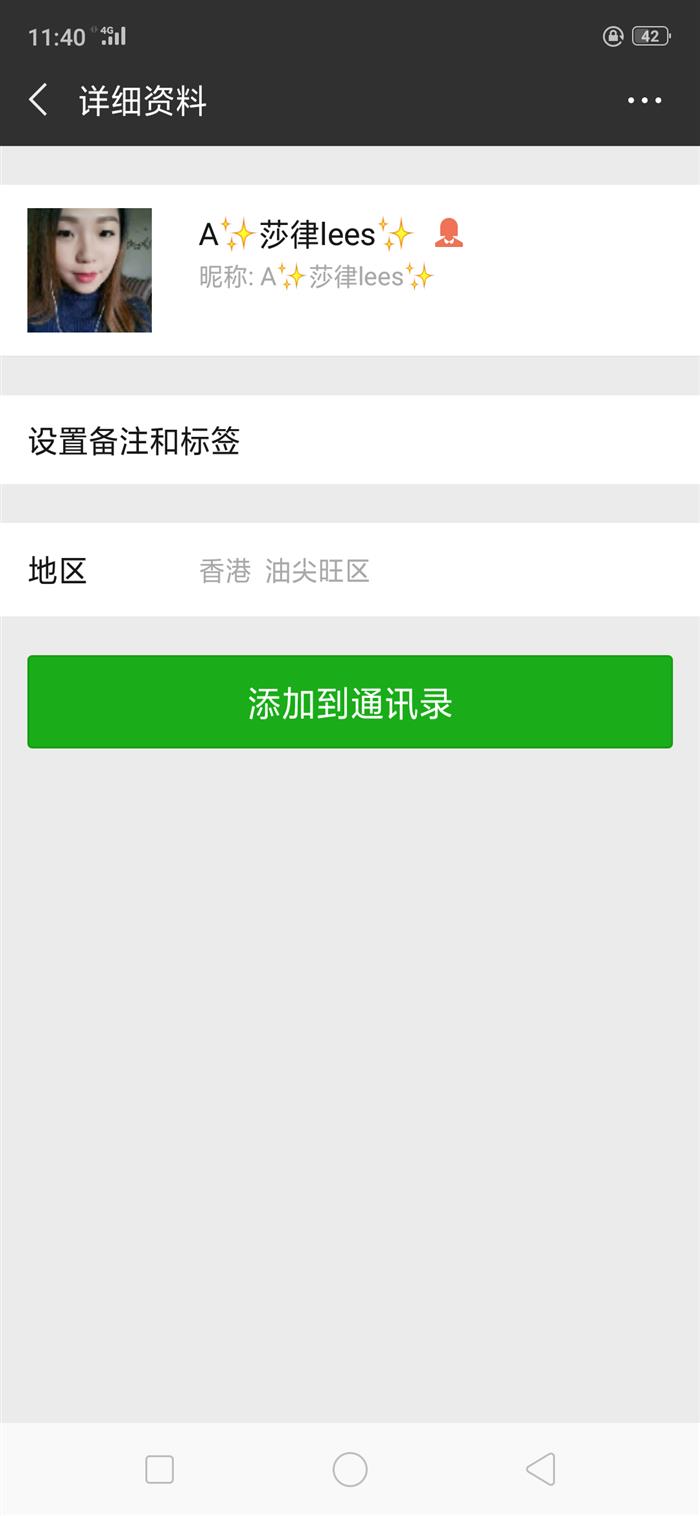Tap the 添加到通讯录 button
The width and height of the screenshot is (700, 1516).
[350, 702]
